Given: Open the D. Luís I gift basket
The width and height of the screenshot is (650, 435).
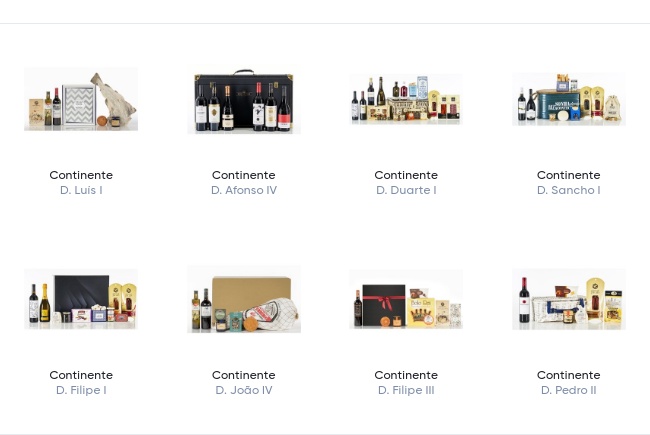Looking at the screenshot, I should coord(81,100).
